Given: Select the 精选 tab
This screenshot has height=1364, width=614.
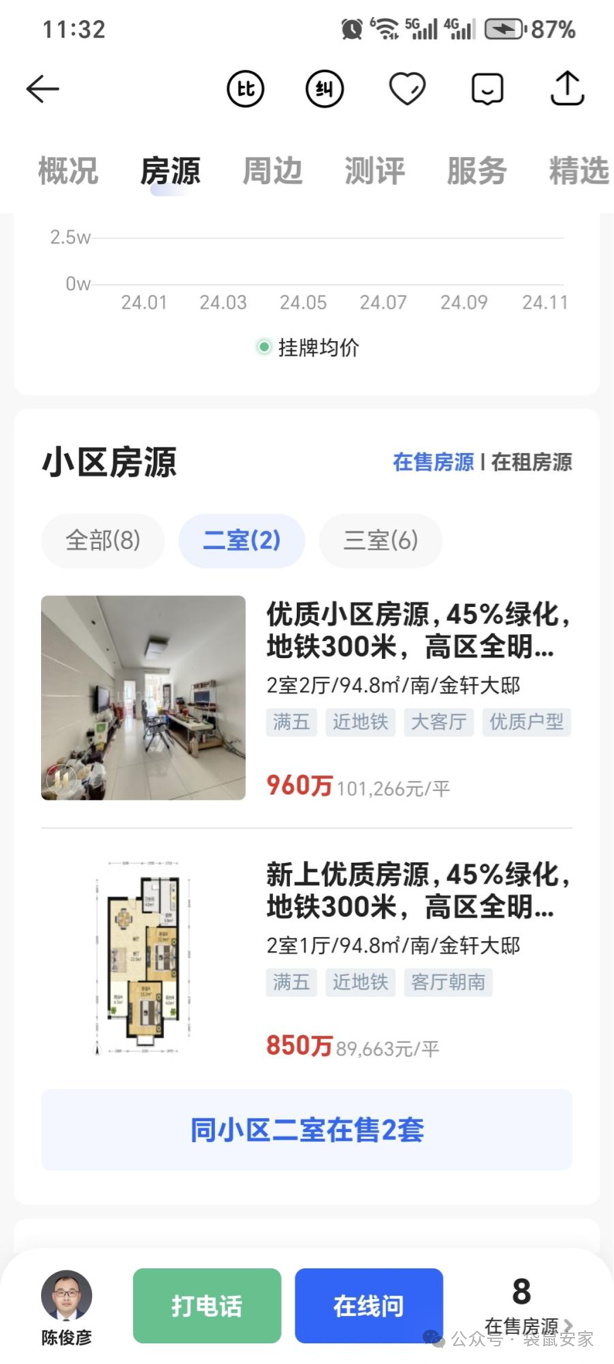Looking at the screenshot, I should 578,171.
